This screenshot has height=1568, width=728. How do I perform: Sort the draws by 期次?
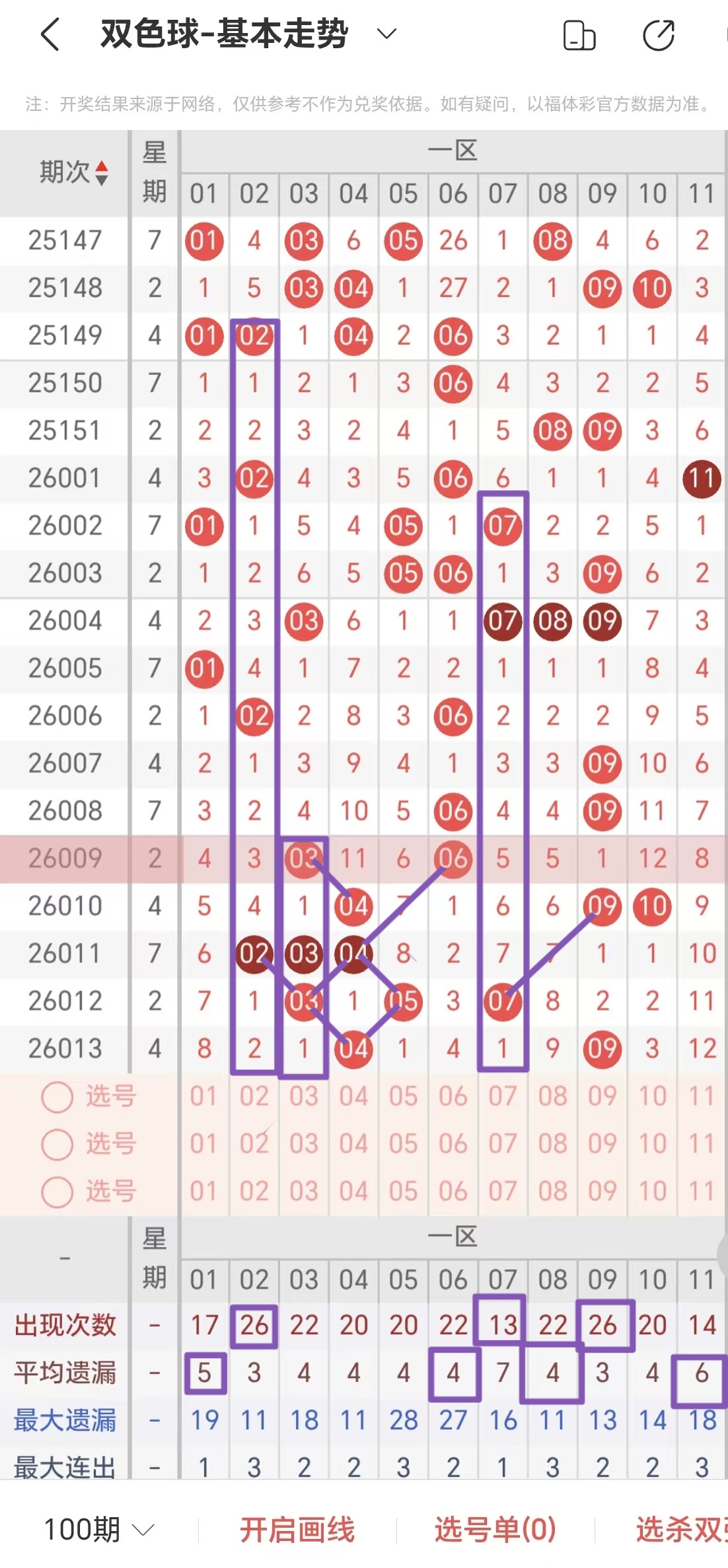click(x=73, y=173)
